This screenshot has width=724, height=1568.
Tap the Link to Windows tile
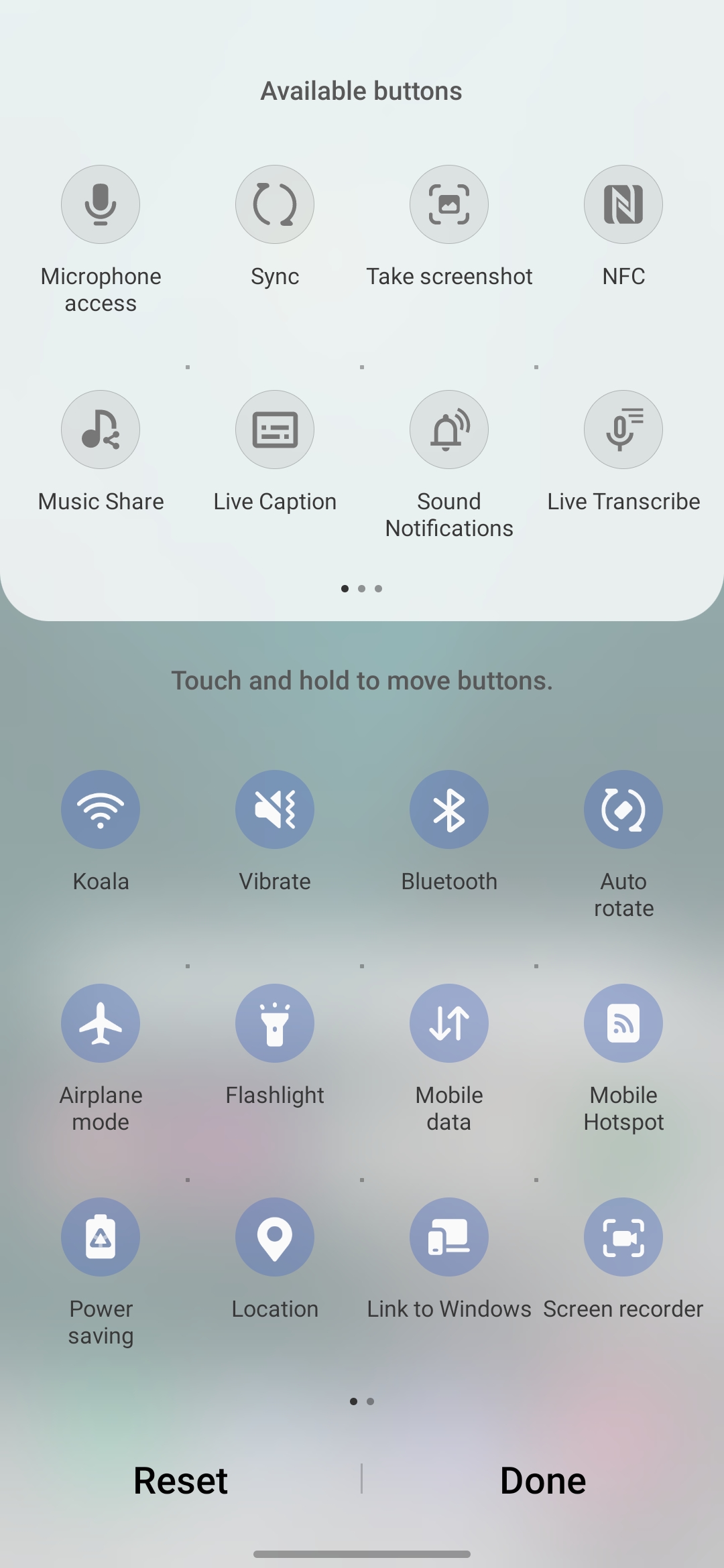coord(449,1237)
